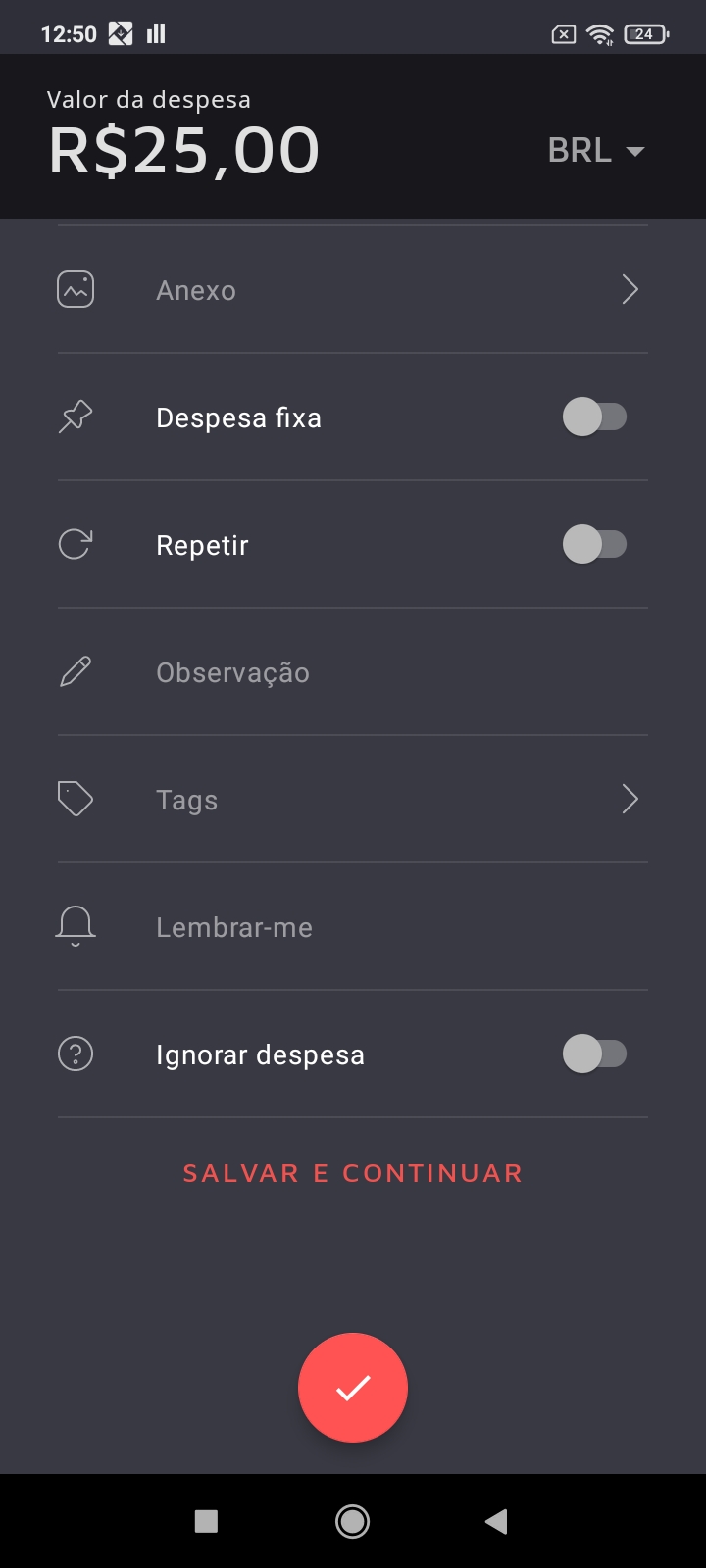
Task: Enable the Despesa fixa toggle
Action: (x=595, y=416)
